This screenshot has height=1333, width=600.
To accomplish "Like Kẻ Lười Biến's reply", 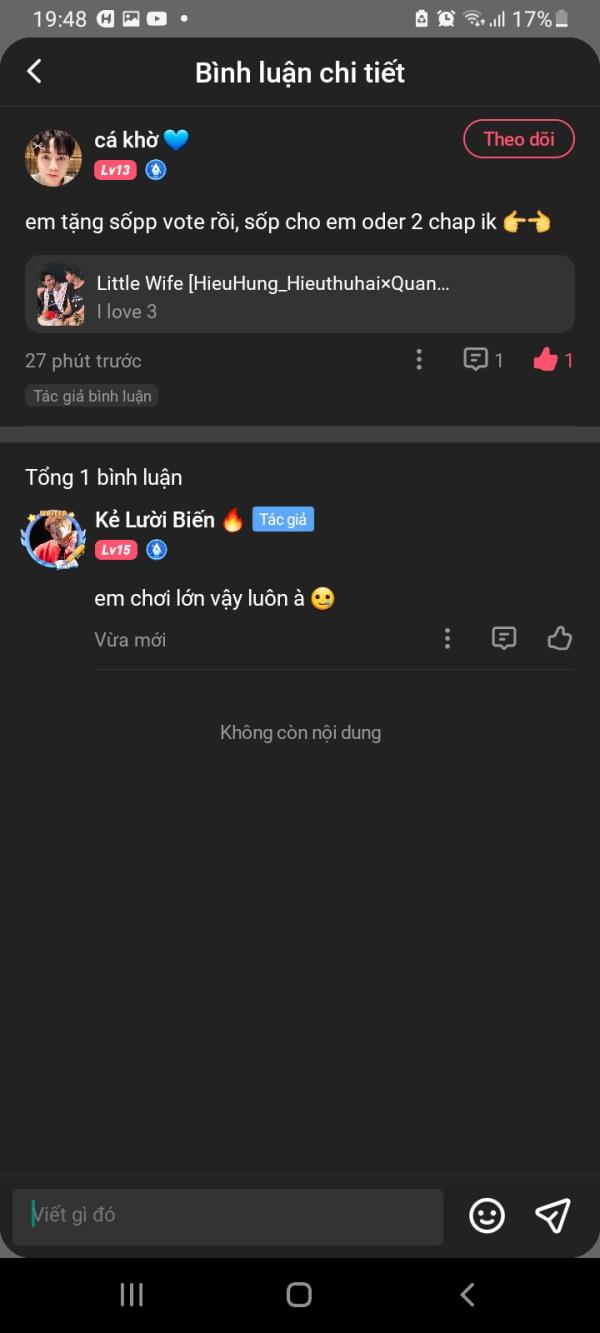I will coord(560,639).
